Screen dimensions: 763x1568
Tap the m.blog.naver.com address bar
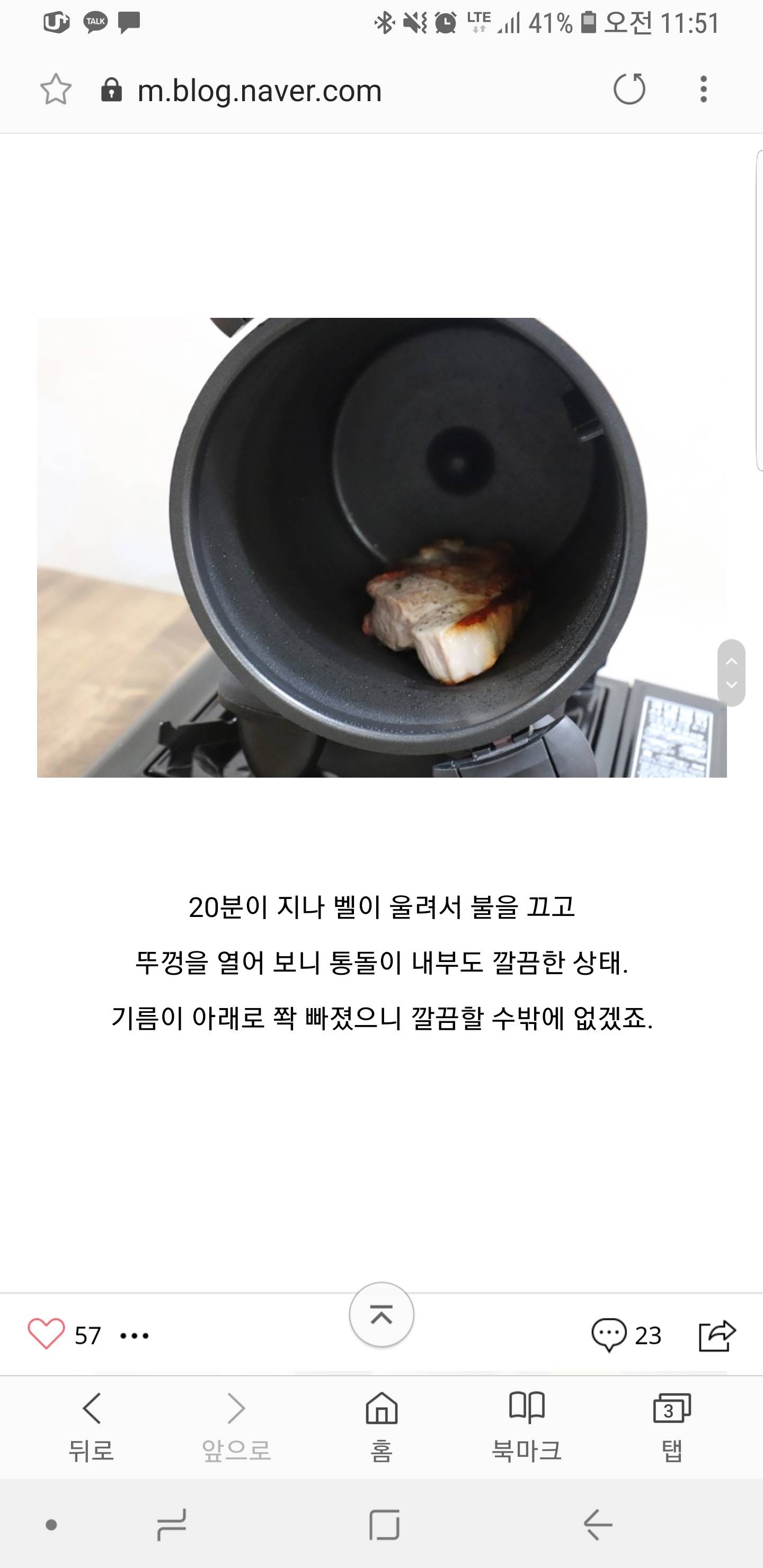260,91
